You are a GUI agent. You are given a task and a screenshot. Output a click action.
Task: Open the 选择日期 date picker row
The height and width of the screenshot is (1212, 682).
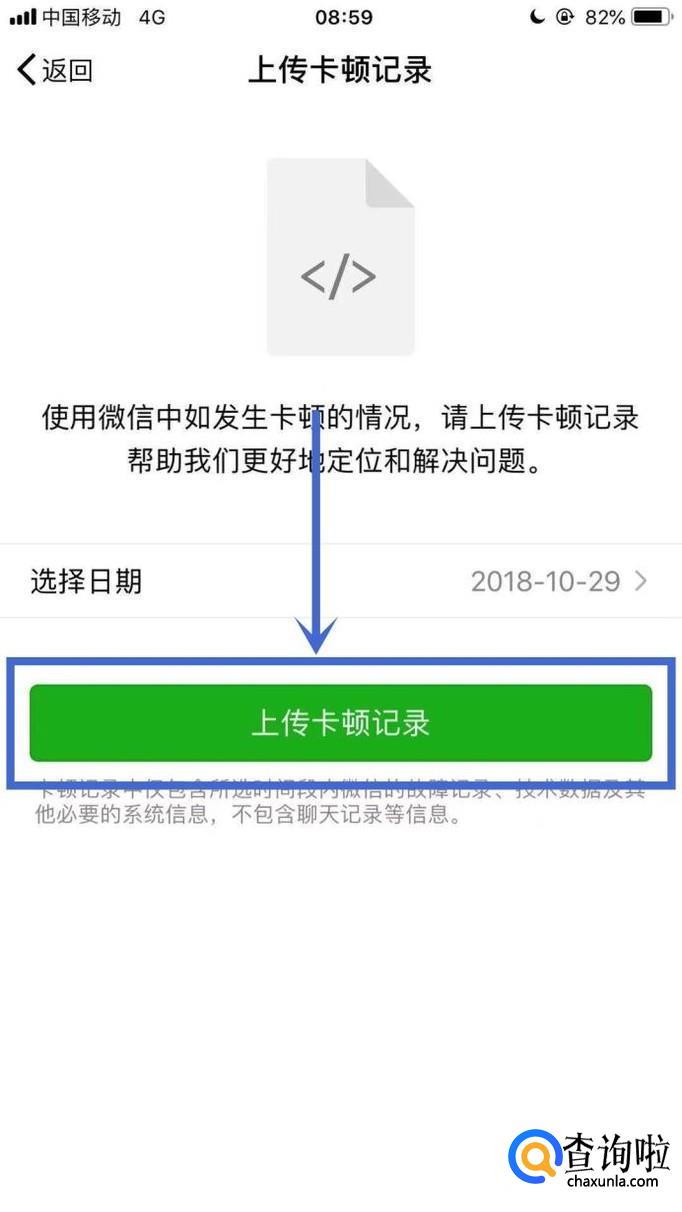point(340,581)
